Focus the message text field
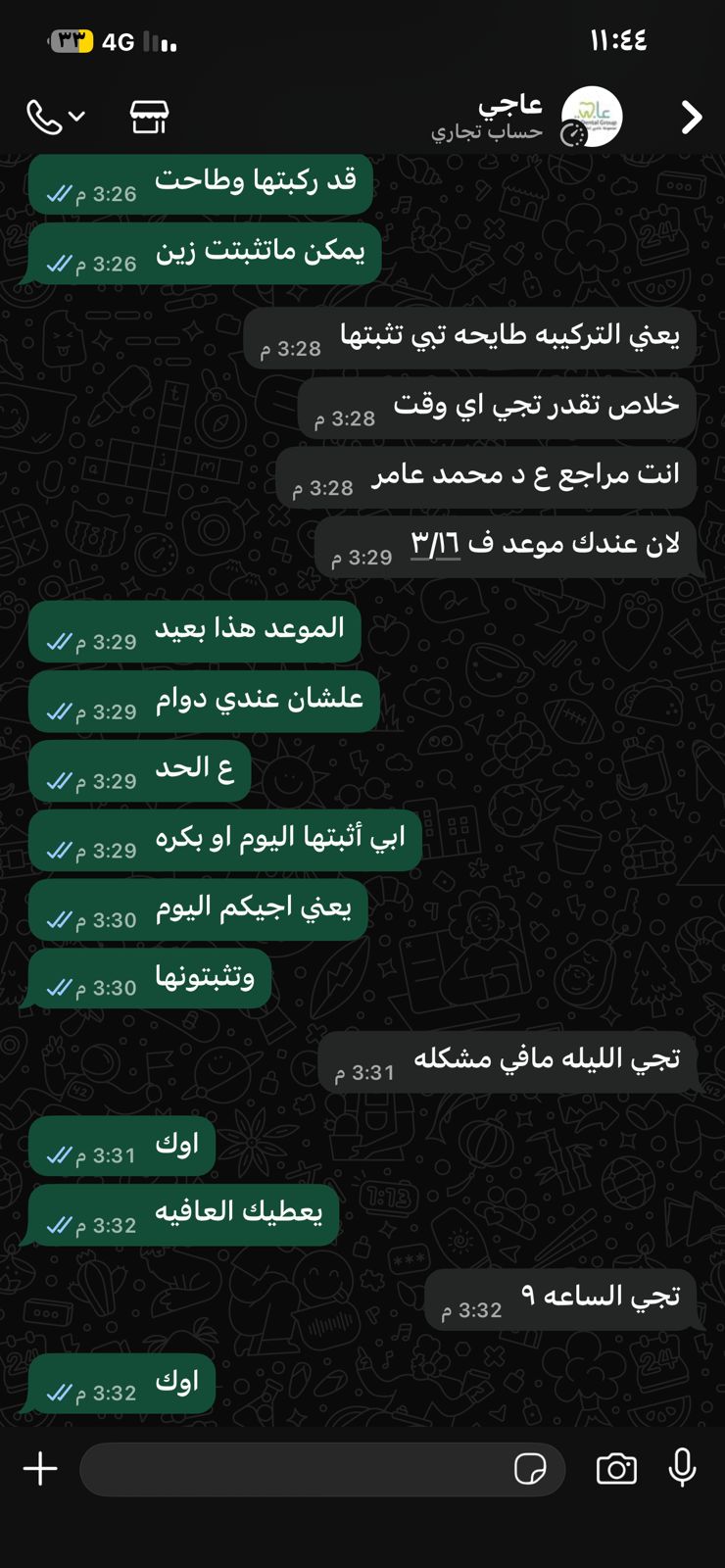 (294, 1469)
